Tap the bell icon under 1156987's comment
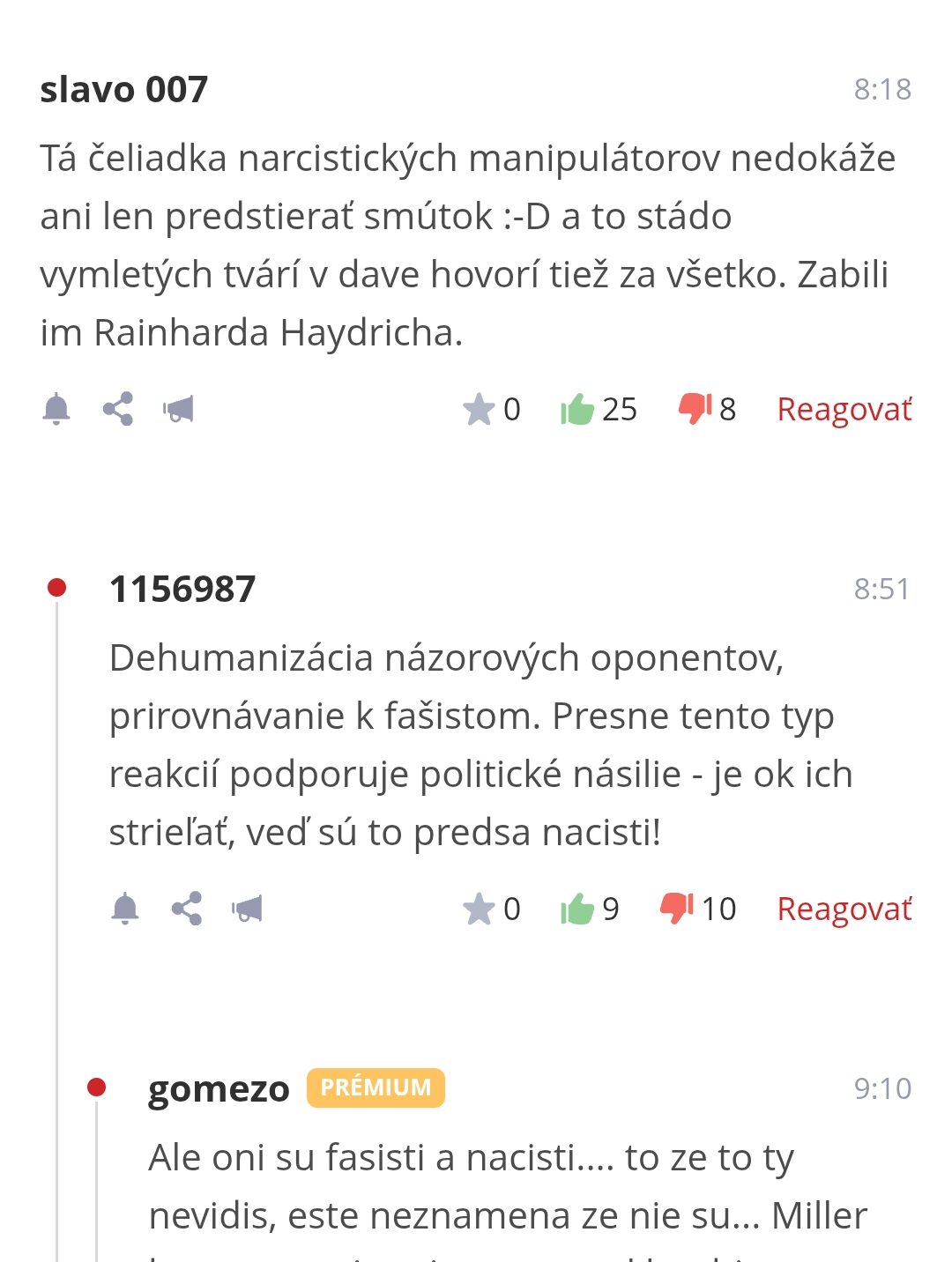The width and height of the screenshot is (952, 1262). click(x=125, y=909)
